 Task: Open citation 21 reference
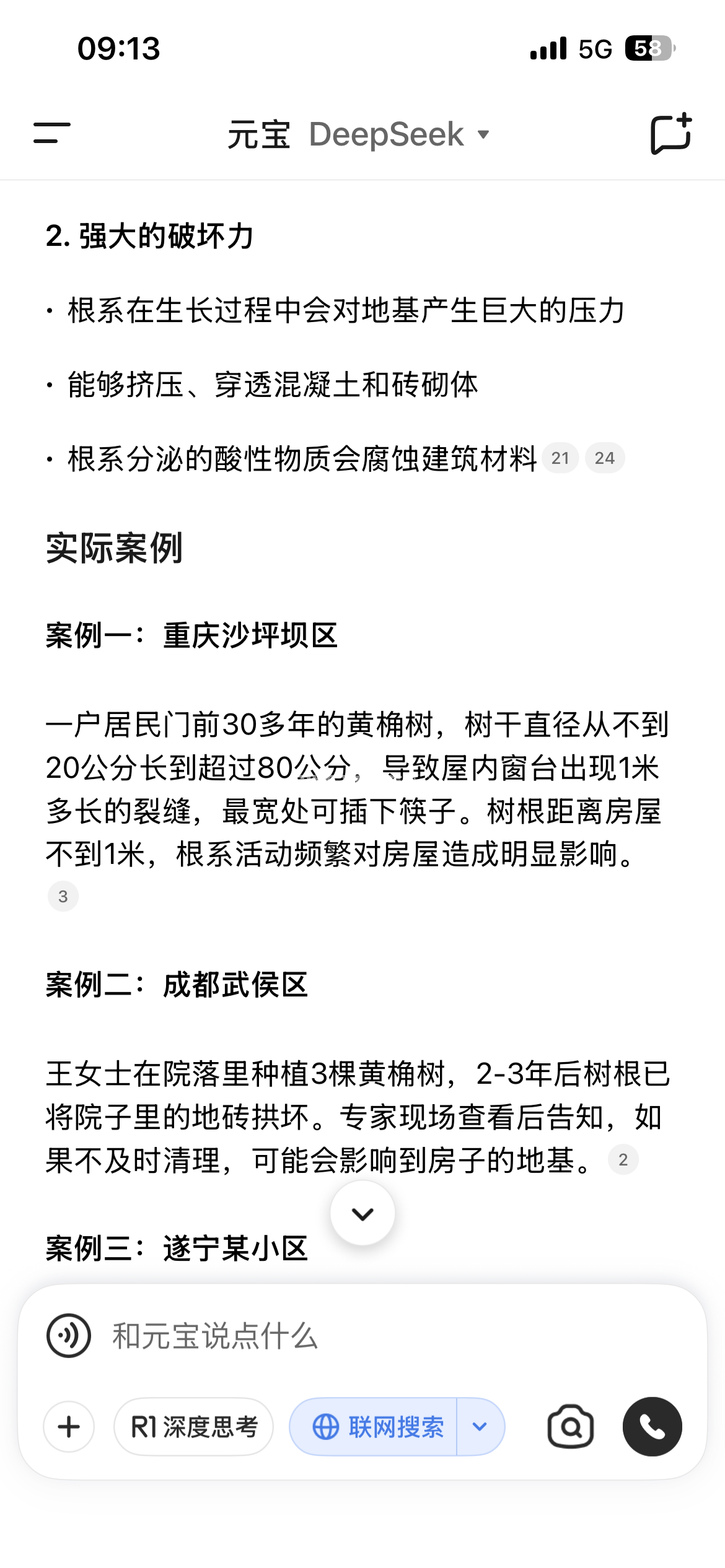(560, 458)
